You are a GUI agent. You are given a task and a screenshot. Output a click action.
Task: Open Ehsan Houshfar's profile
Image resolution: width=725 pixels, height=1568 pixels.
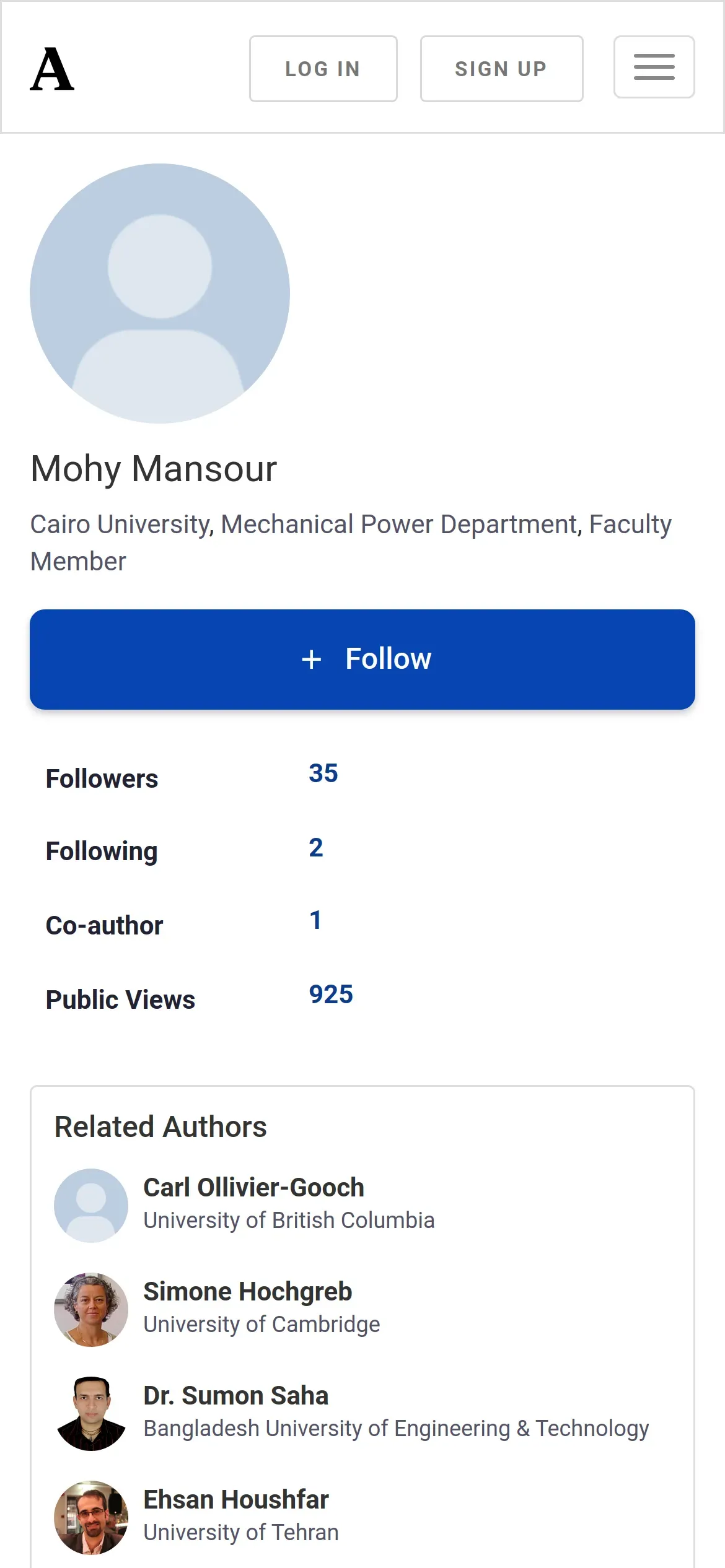point(235,1500)
